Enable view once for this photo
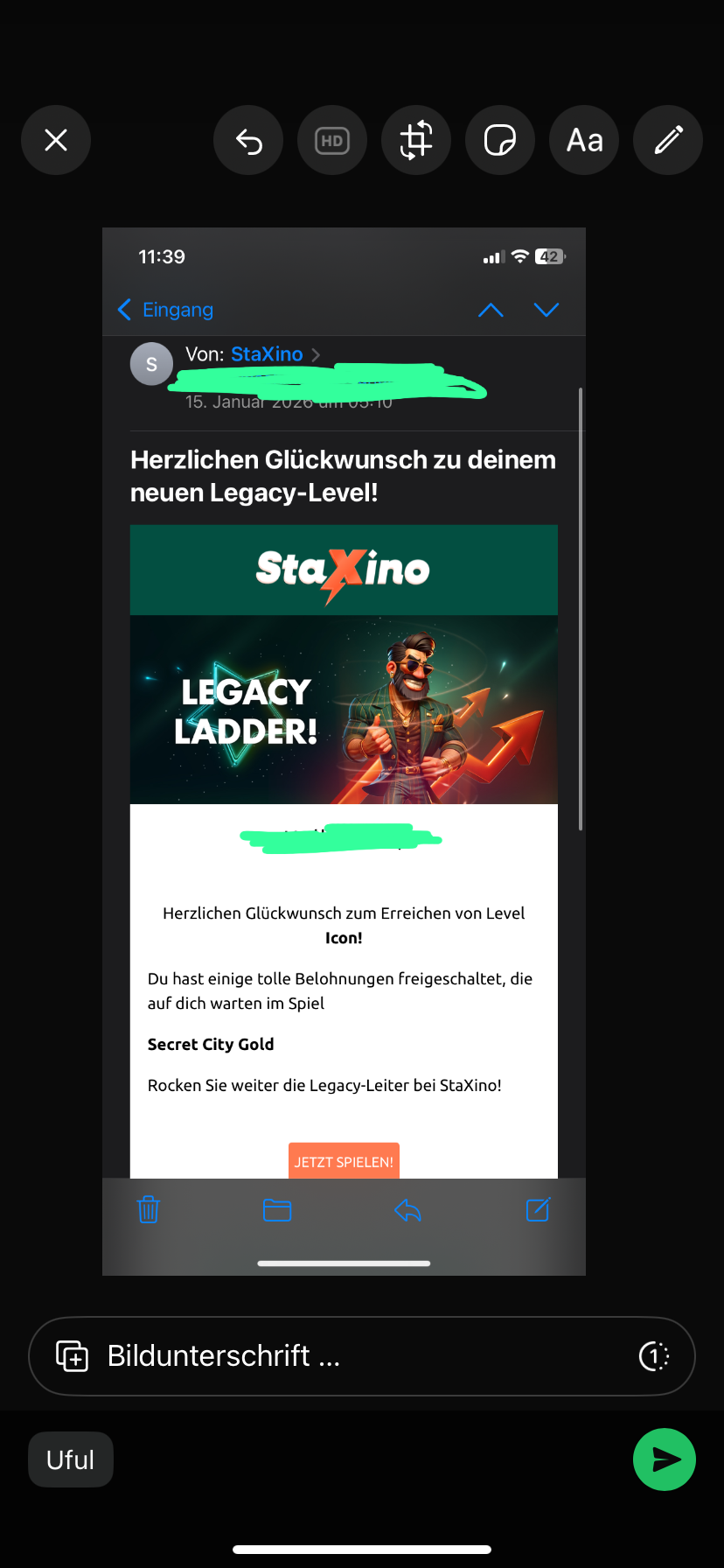 (654, 1356)
